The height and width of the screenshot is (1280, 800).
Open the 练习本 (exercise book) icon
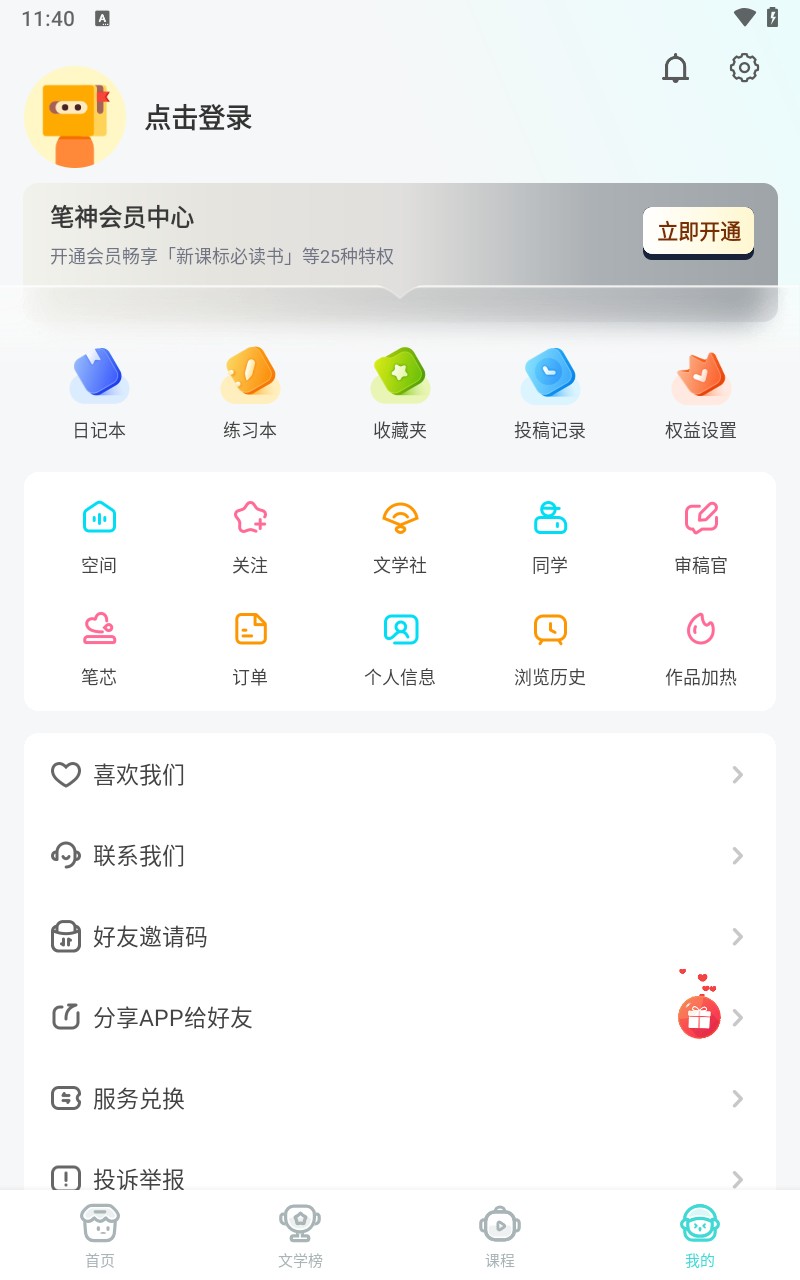click(249, 390)
